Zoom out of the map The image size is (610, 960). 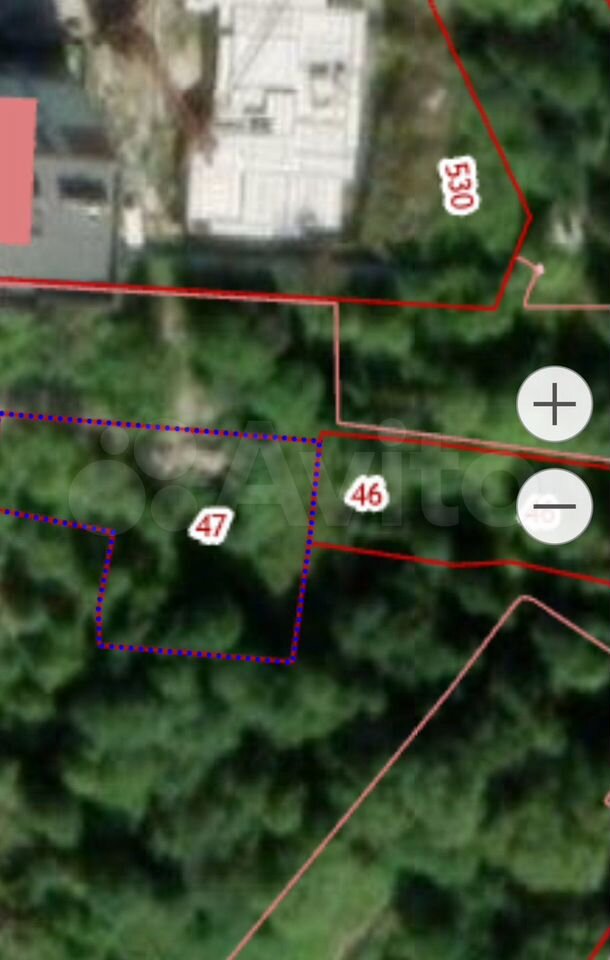tap(554, 506)
